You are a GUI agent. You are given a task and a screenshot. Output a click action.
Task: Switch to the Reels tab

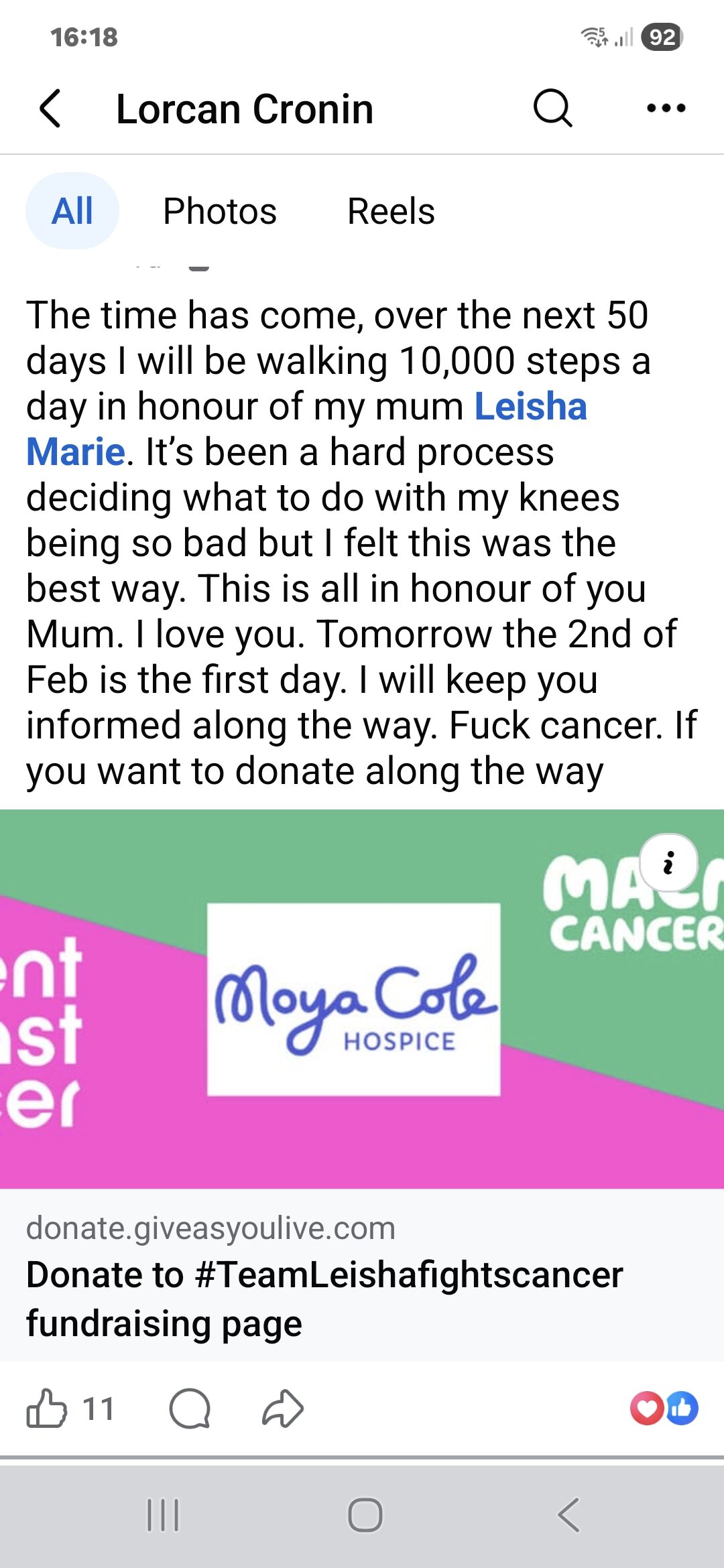click(391, 211)
